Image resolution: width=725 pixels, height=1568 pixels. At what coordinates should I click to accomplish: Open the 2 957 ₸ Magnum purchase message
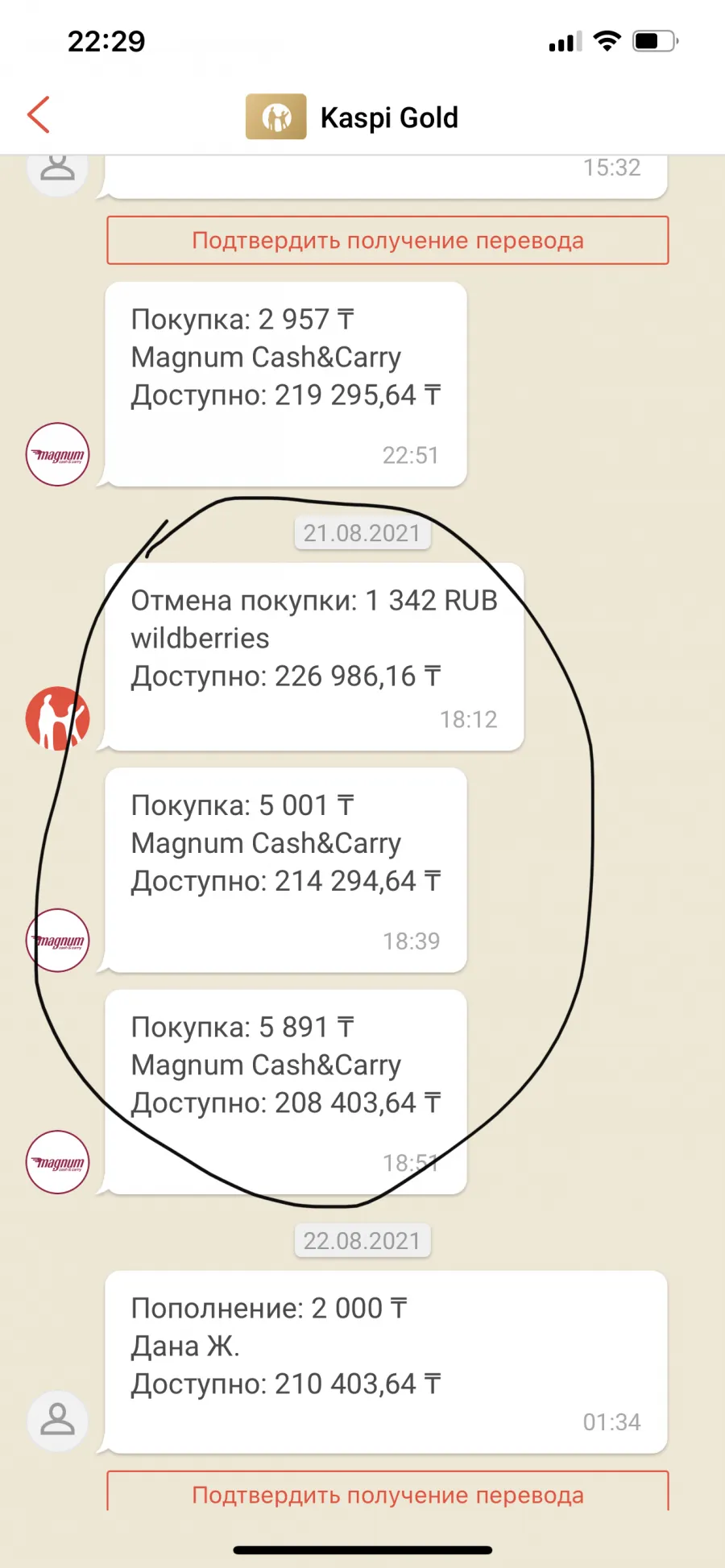[286, 384]
